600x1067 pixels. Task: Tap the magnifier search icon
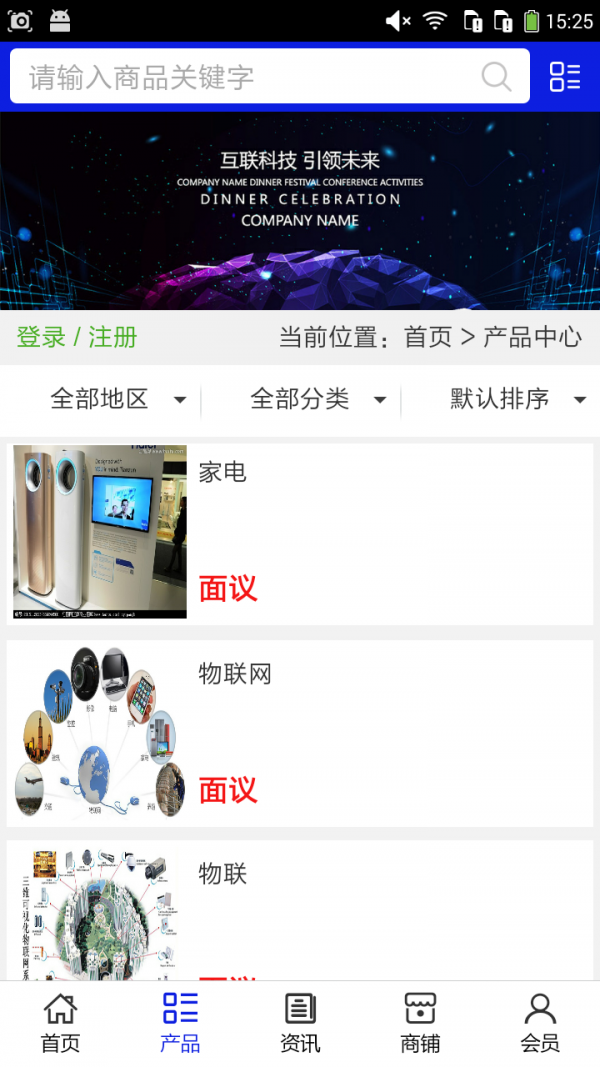(x=496, y=77)
